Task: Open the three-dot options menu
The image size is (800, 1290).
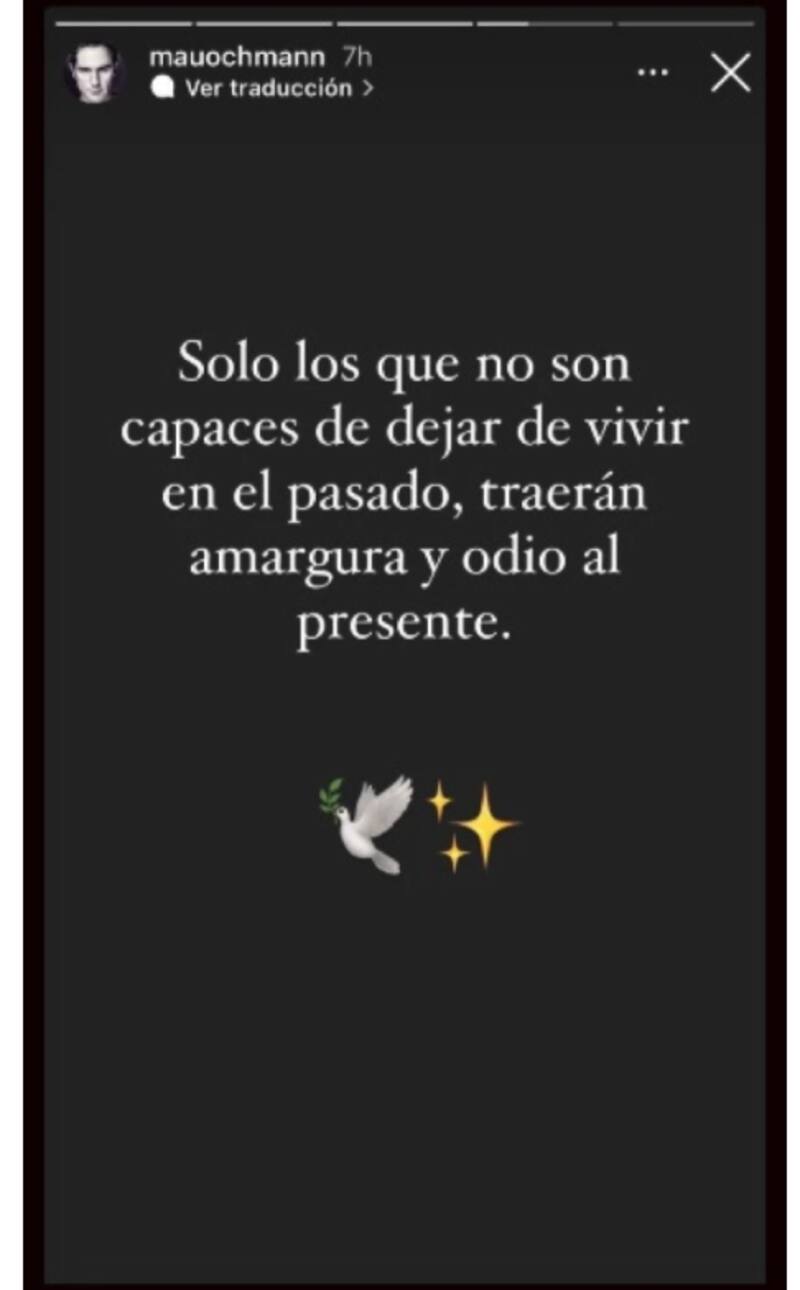Action: 653,73
